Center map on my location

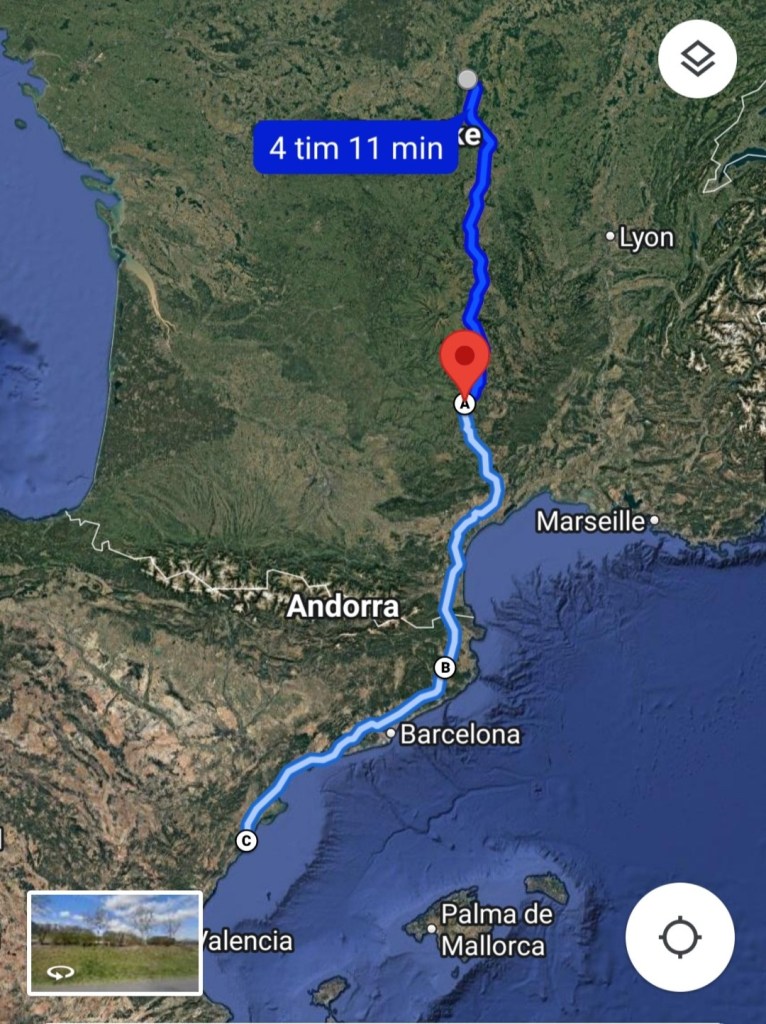[x=680, y=938]
